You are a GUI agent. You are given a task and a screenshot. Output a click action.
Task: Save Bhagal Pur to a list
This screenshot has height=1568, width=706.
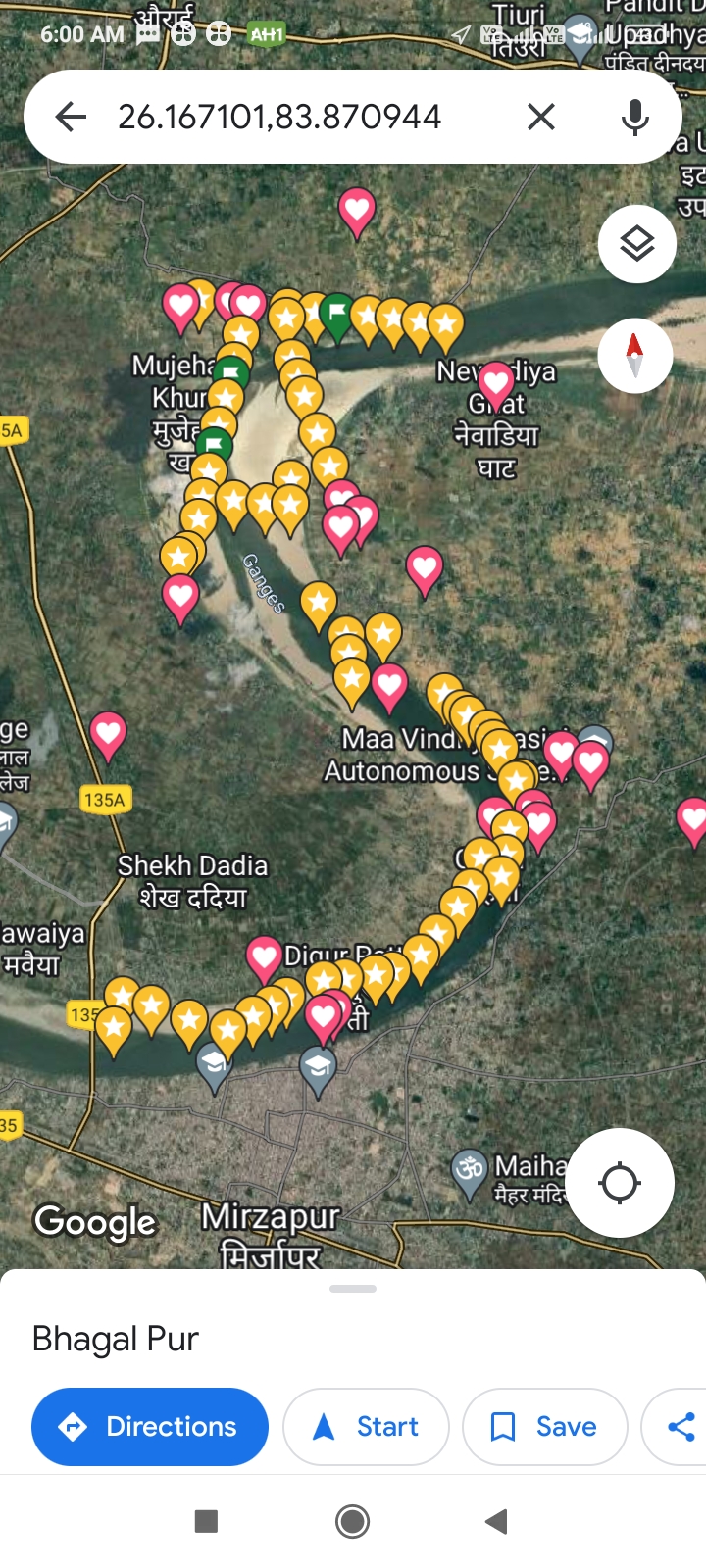544,1426
